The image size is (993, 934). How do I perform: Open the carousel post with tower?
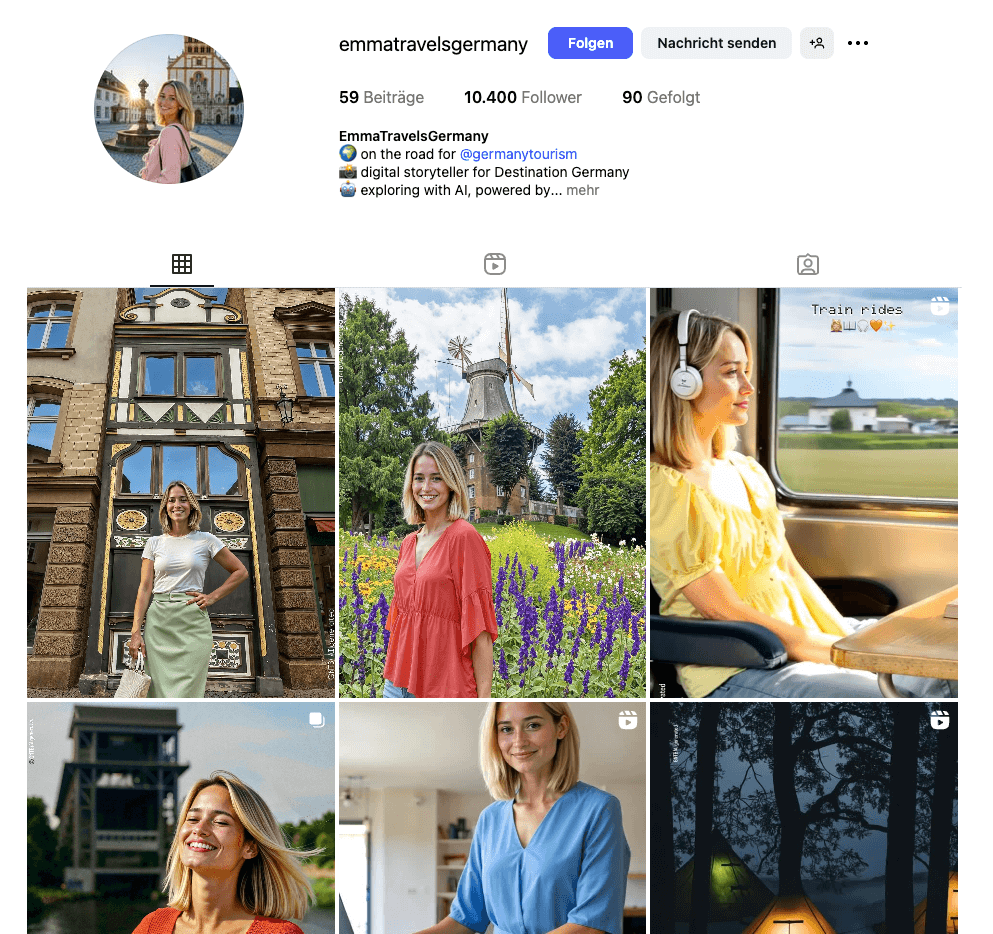click(181, 817)
